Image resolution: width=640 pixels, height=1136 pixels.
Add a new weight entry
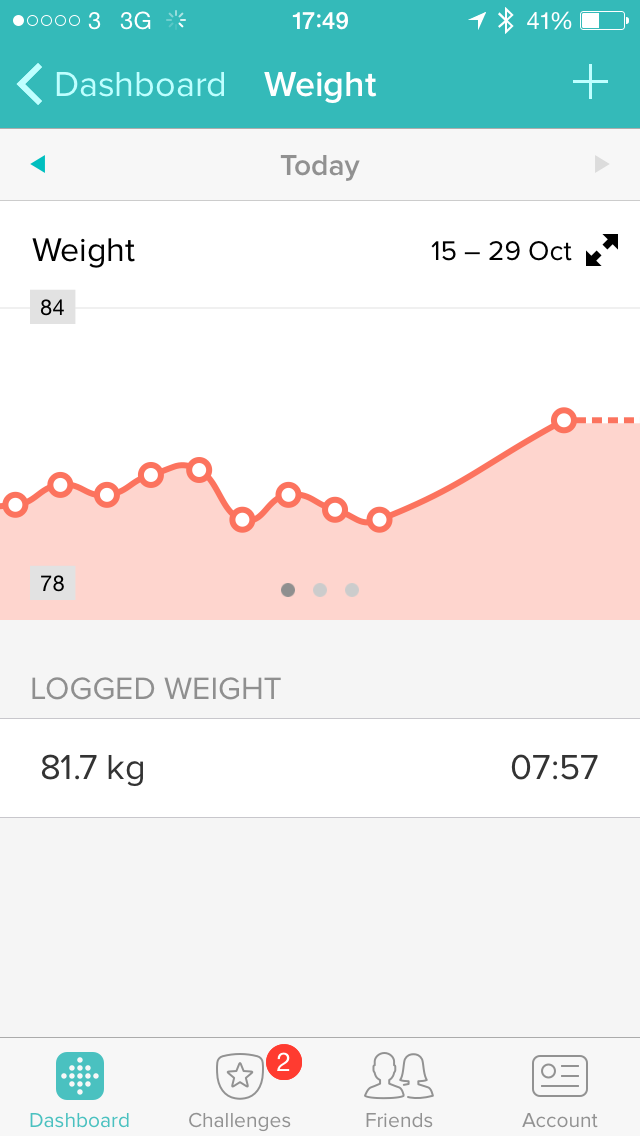tap(590, 83)
